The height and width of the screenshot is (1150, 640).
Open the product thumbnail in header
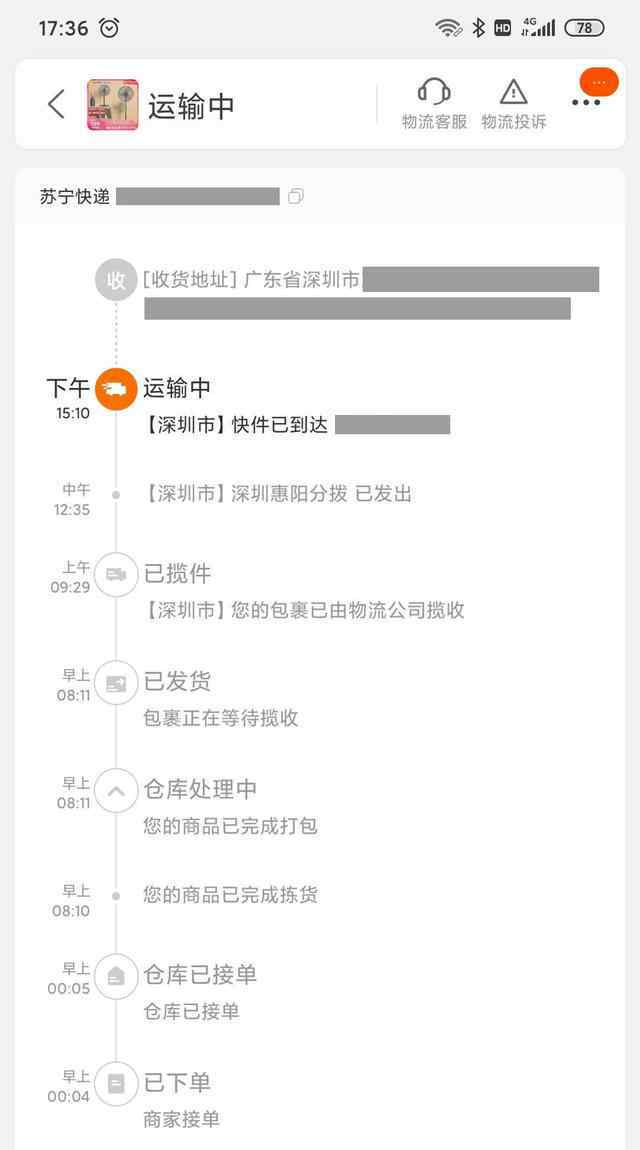point(112,105)
